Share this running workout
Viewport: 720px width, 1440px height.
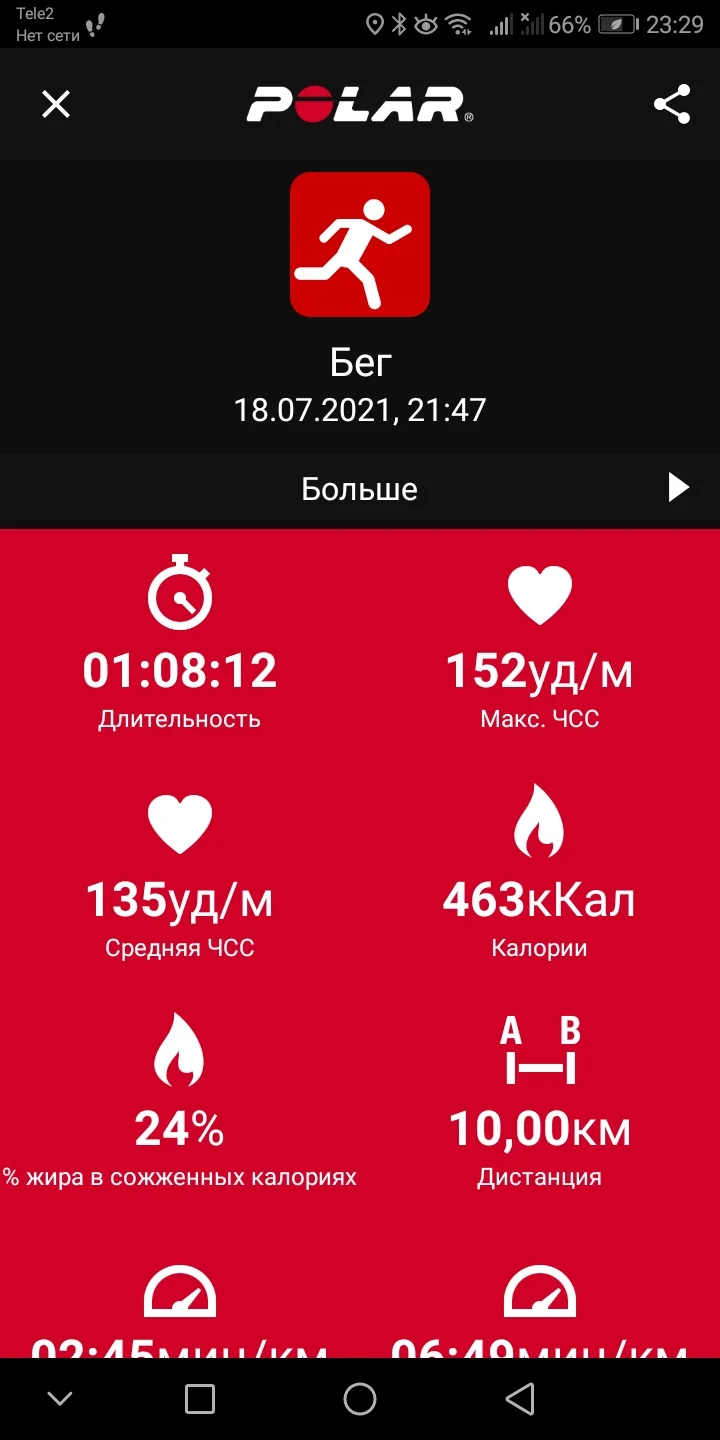[672, 104]
